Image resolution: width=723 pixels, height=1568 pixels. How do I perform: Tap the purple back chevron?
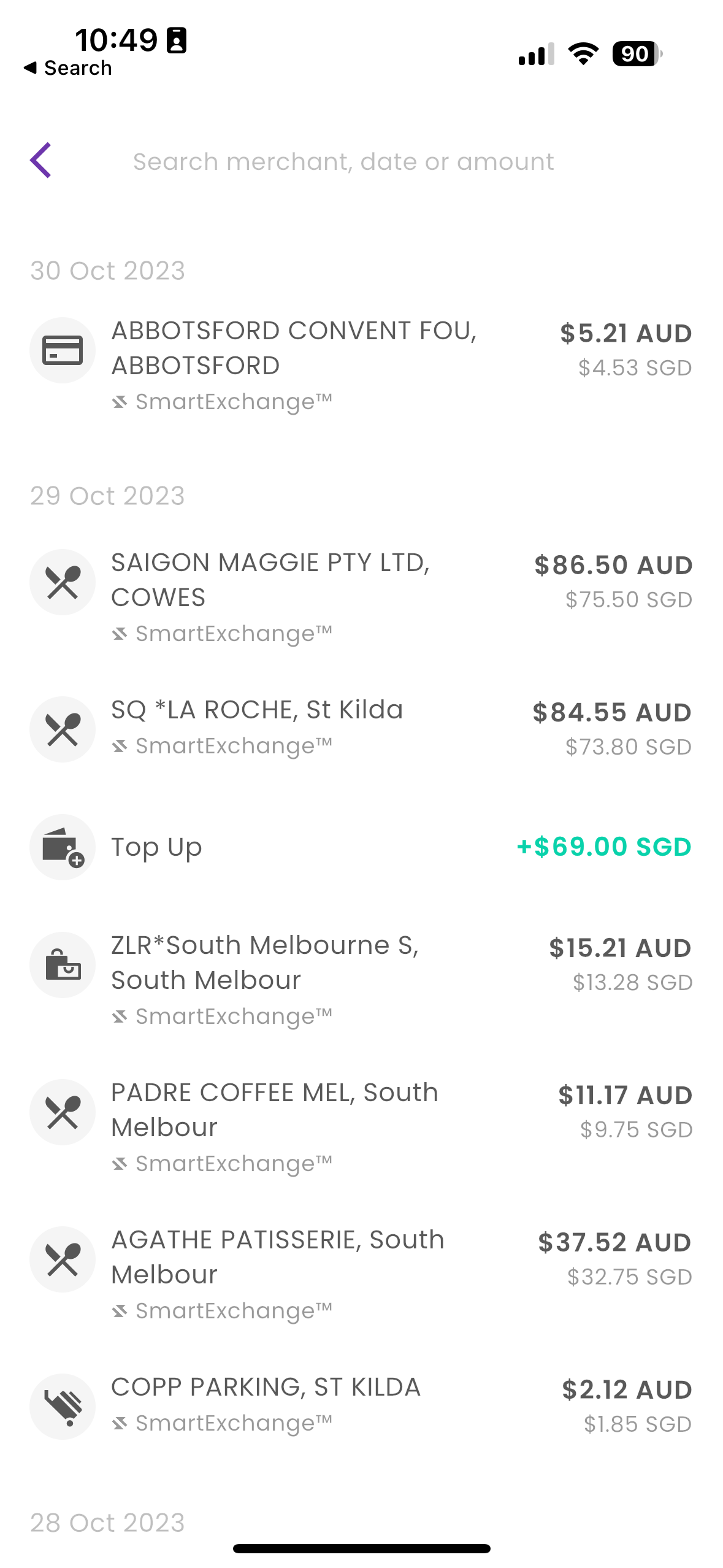[x=40, y=160]
